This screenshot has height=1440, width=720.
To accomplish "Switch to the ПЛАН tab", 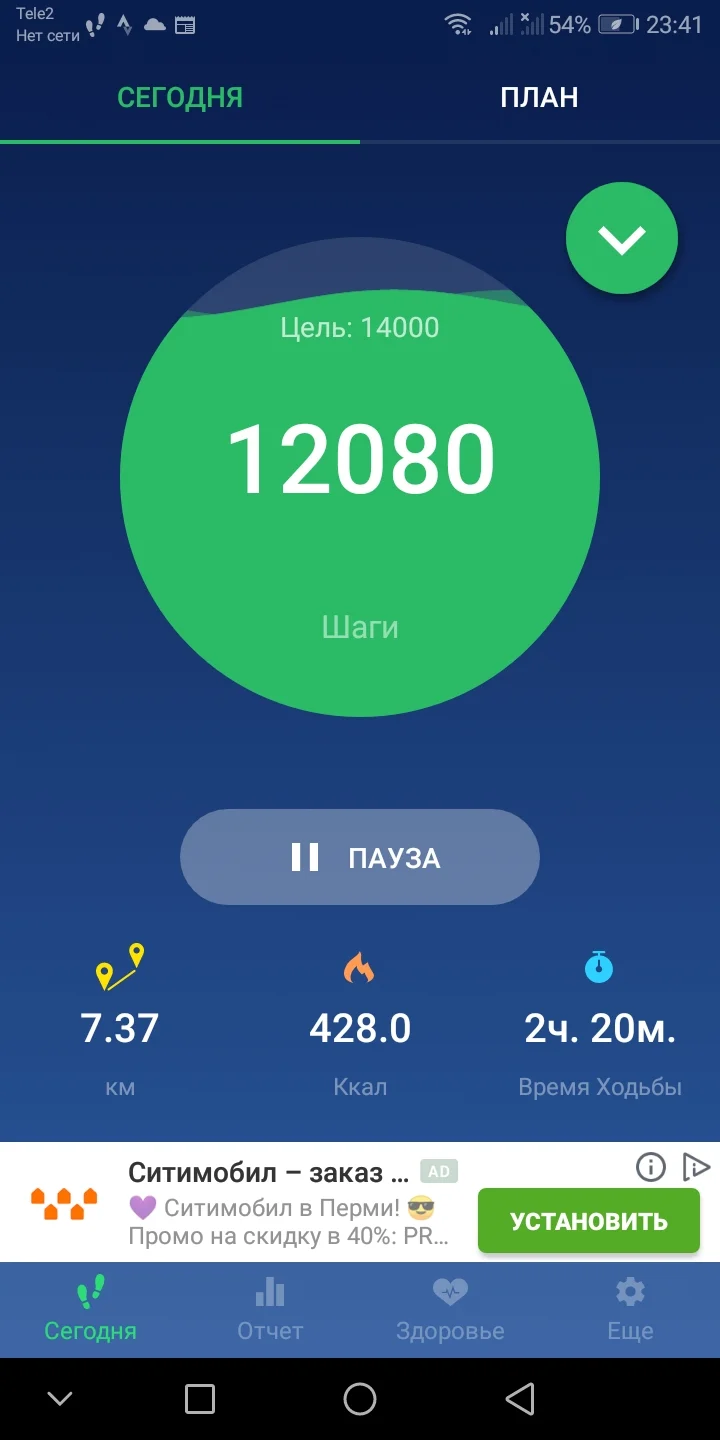I will [x=540, y=97].
